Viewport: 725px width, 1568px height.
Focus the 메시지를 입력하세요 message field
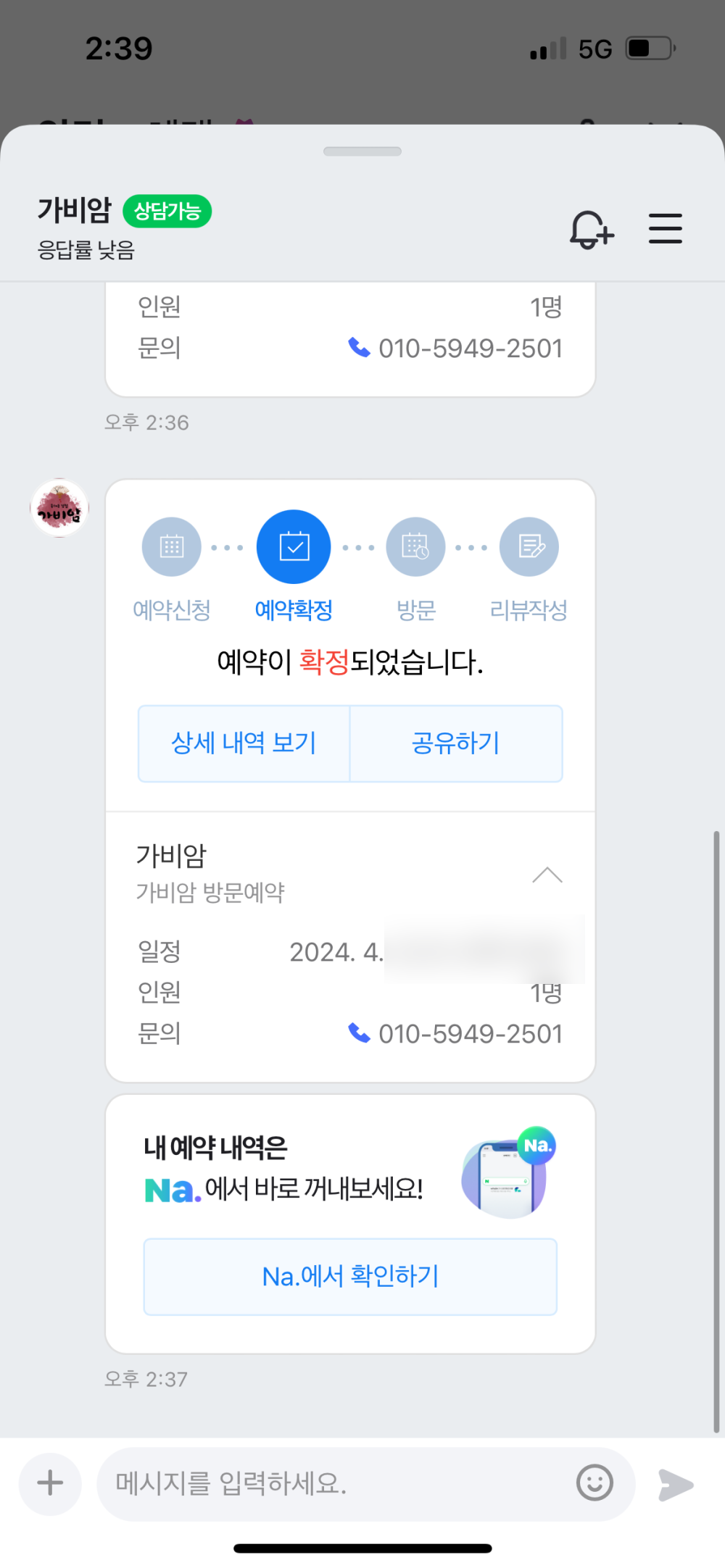[x=333, y=1483]
